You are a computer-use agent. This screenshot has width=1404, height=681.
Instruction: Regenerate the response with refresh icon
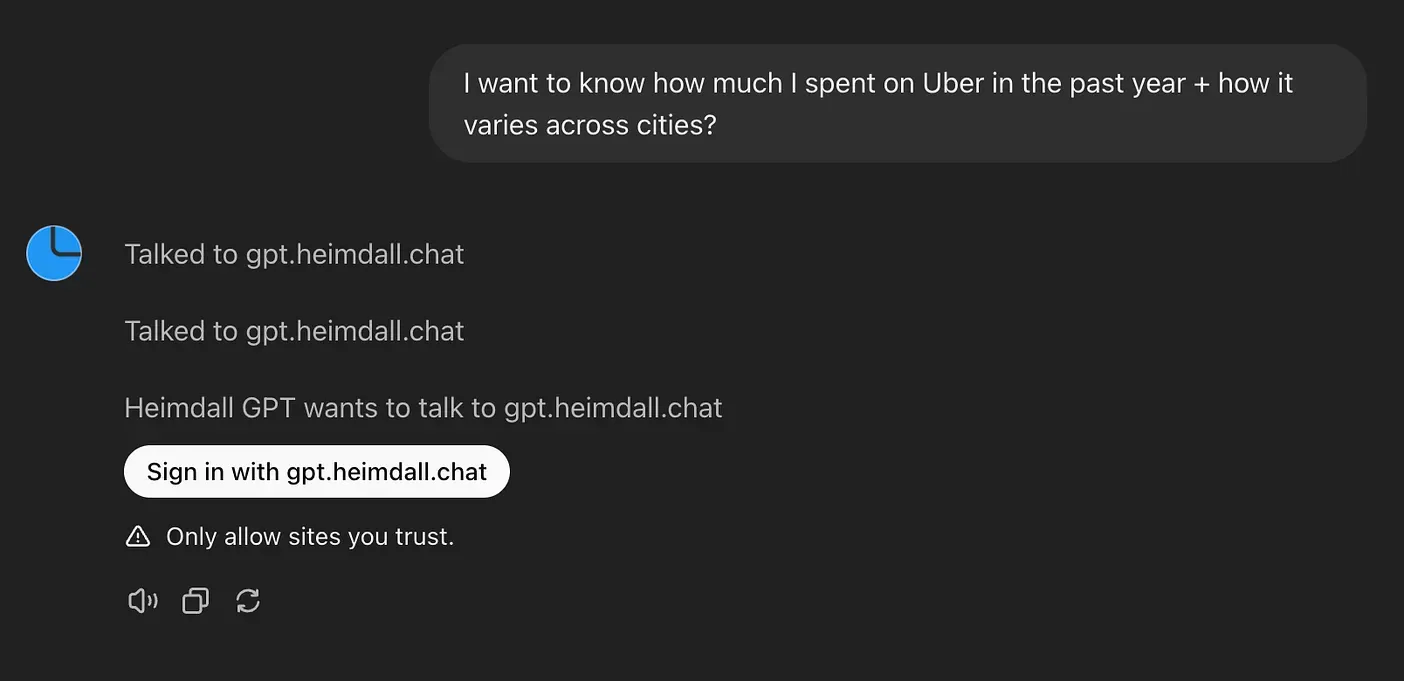(x=247, y=600)
